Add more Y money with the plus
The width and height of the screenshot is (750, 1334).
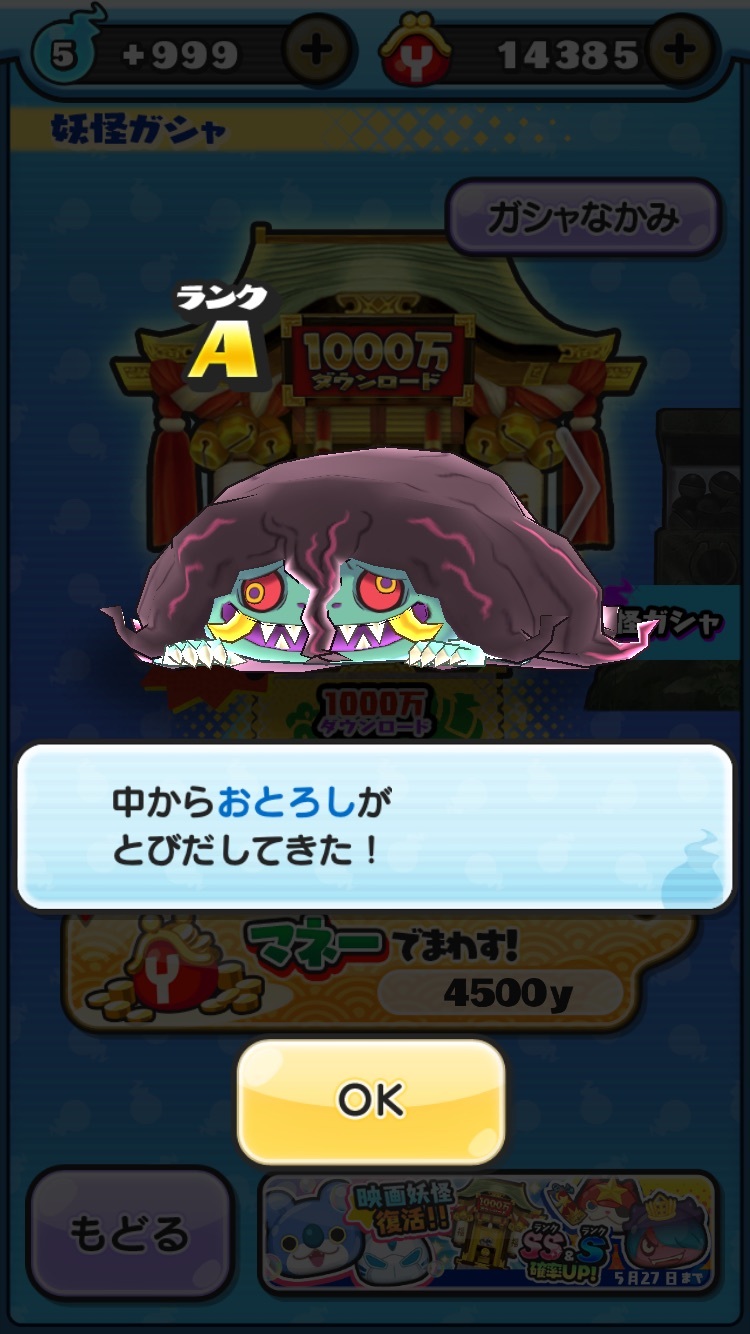tap(680, 49)
